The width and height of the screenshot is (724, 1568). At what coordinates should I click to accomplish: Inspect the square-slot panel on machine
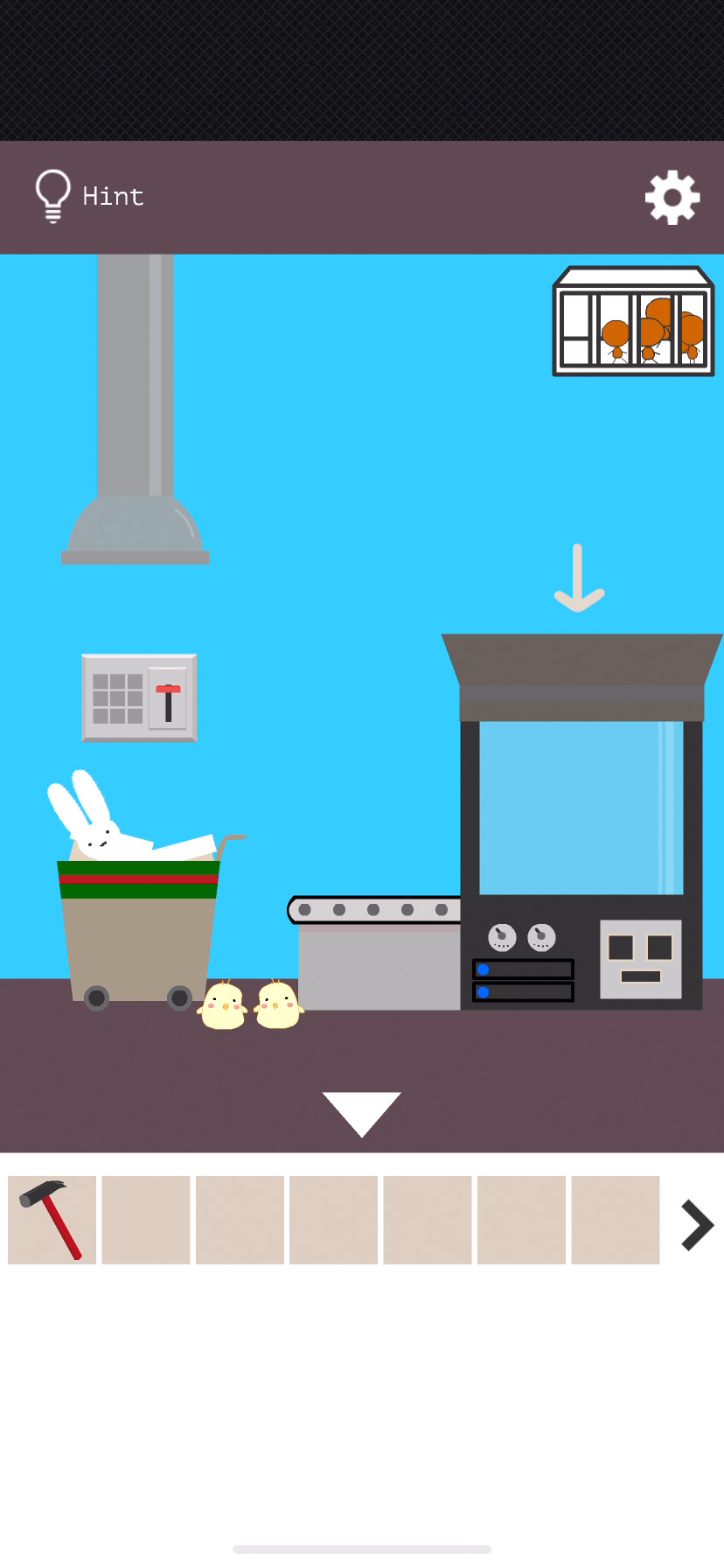[641, 959]
